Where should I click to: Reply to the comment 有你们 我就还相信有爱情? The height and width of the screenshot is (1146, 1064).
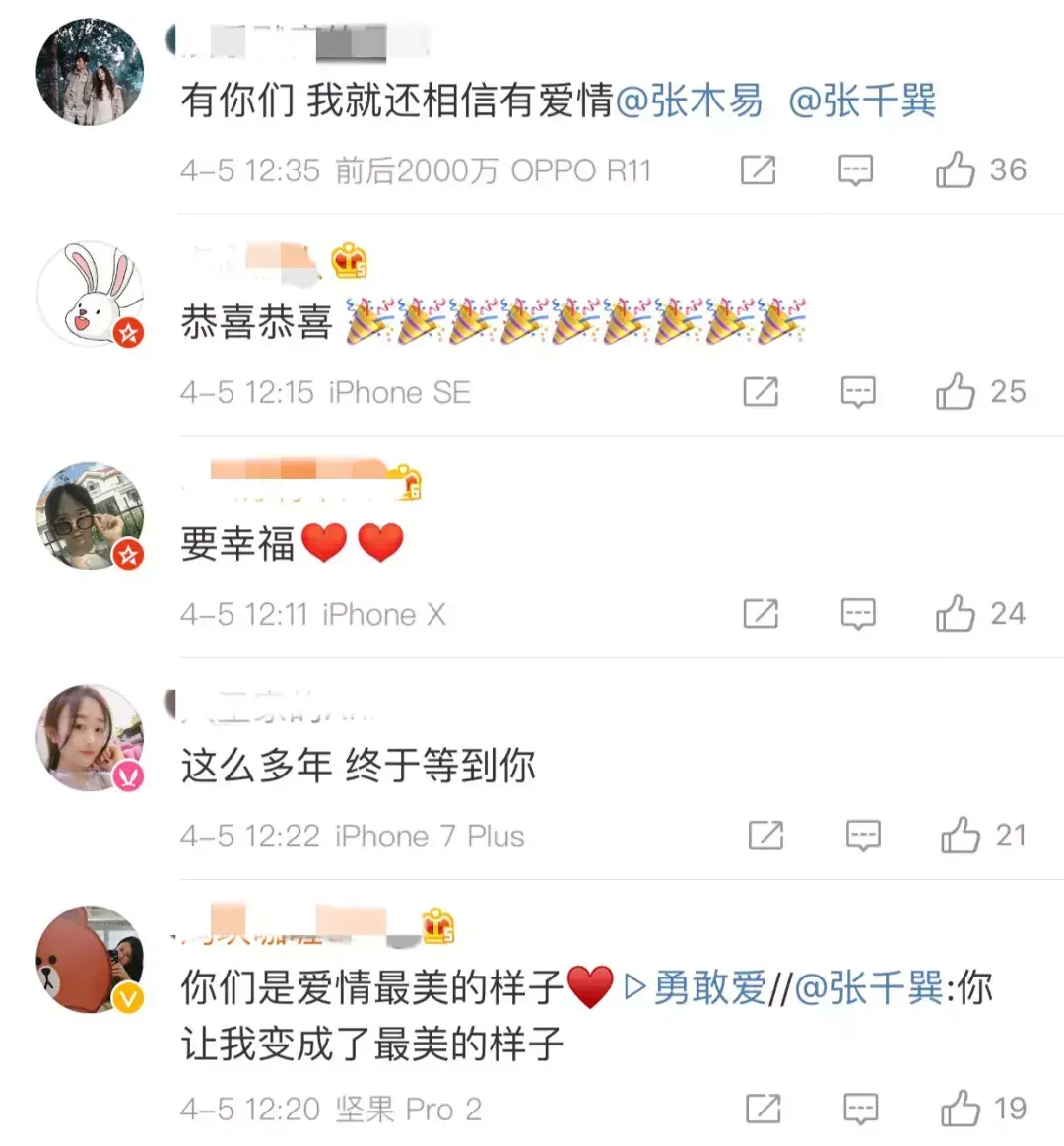tap(855, 170)
